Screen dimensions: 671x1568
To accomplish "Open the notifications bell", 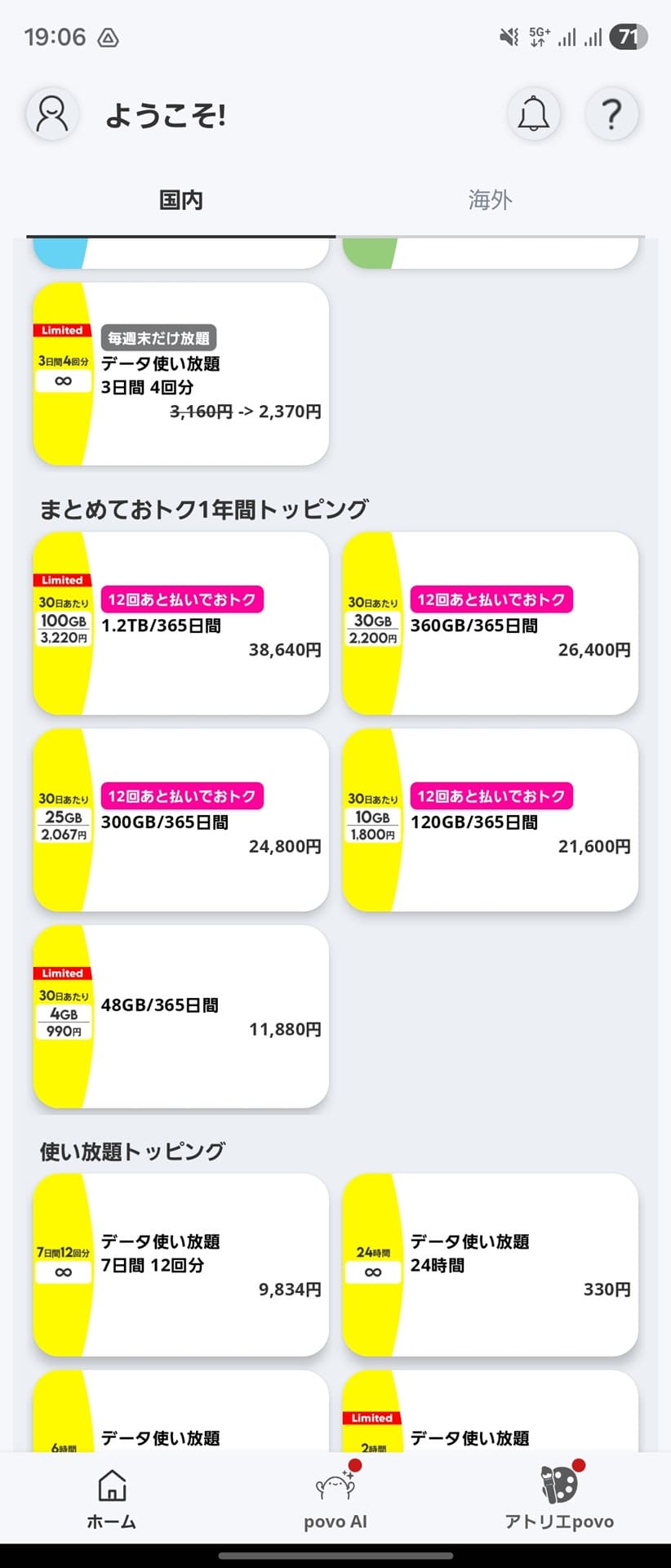I will click(534, 114).
